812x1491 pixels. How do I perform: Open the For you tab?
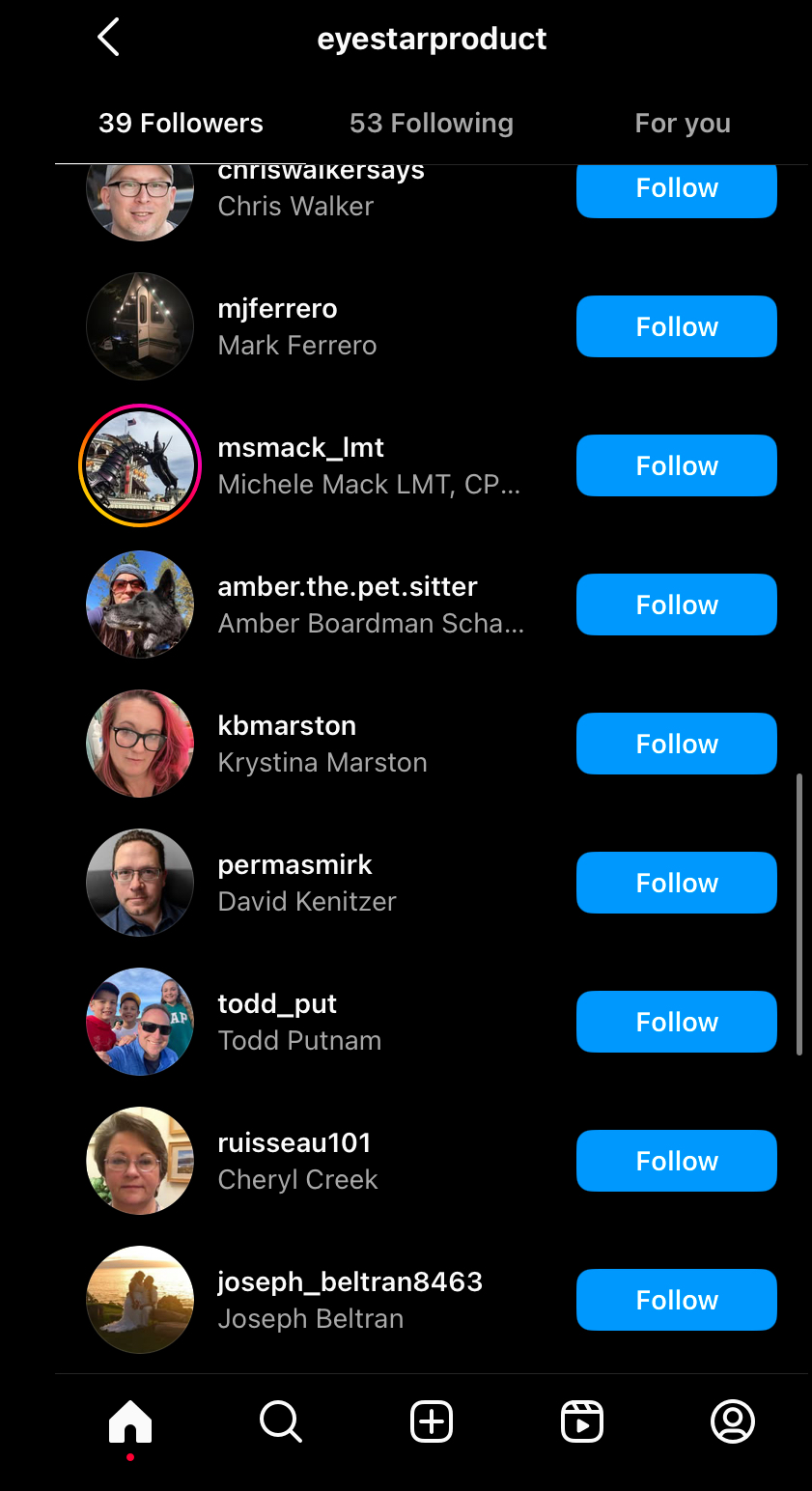click(x=683, y=124)
